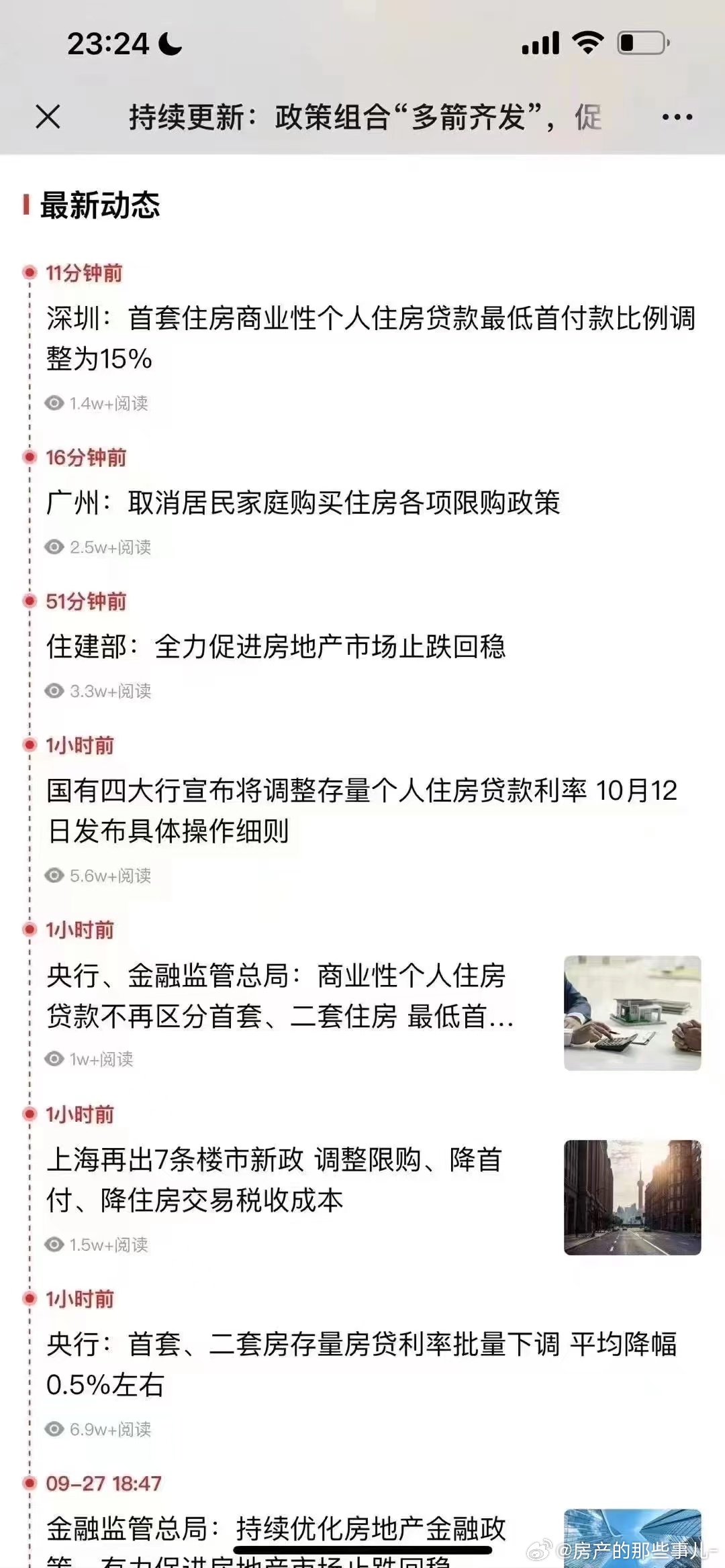Open 央行 mortgage rate 0.5% cut story

(x=362, y=1364)
